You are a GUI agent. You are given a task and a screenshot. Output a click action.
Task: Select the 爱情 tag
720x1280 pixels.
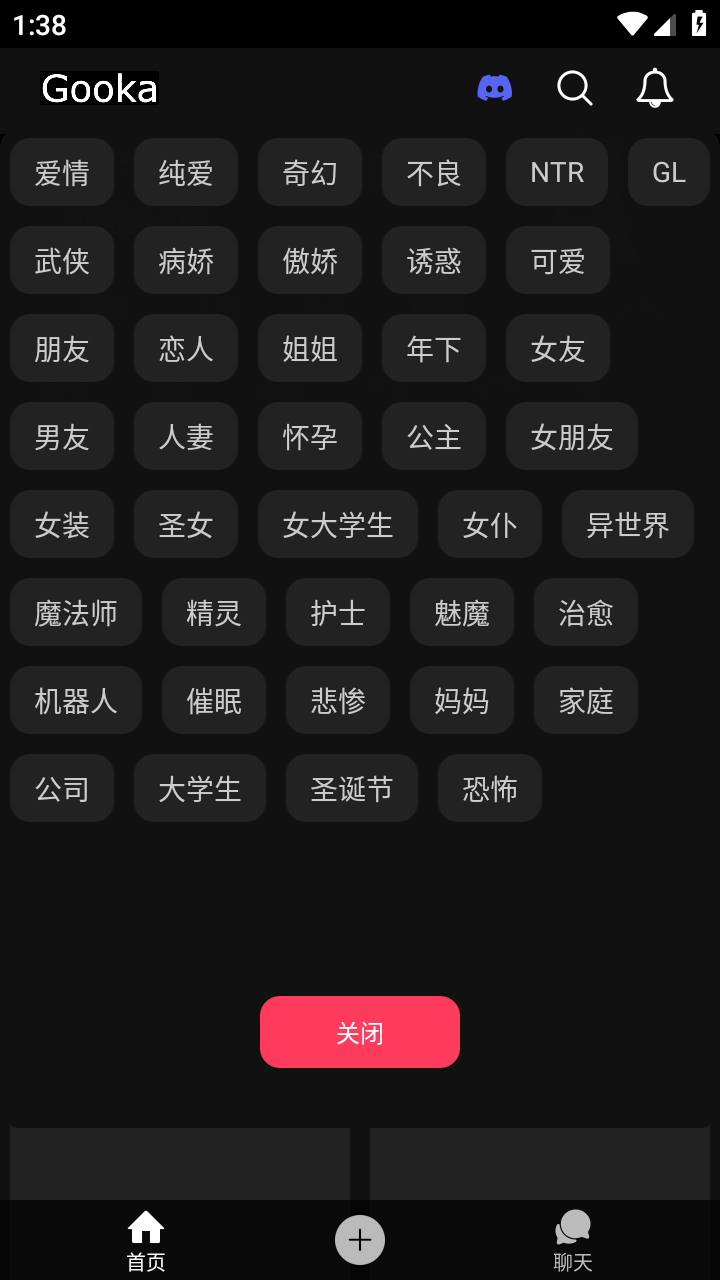(61, 172)
